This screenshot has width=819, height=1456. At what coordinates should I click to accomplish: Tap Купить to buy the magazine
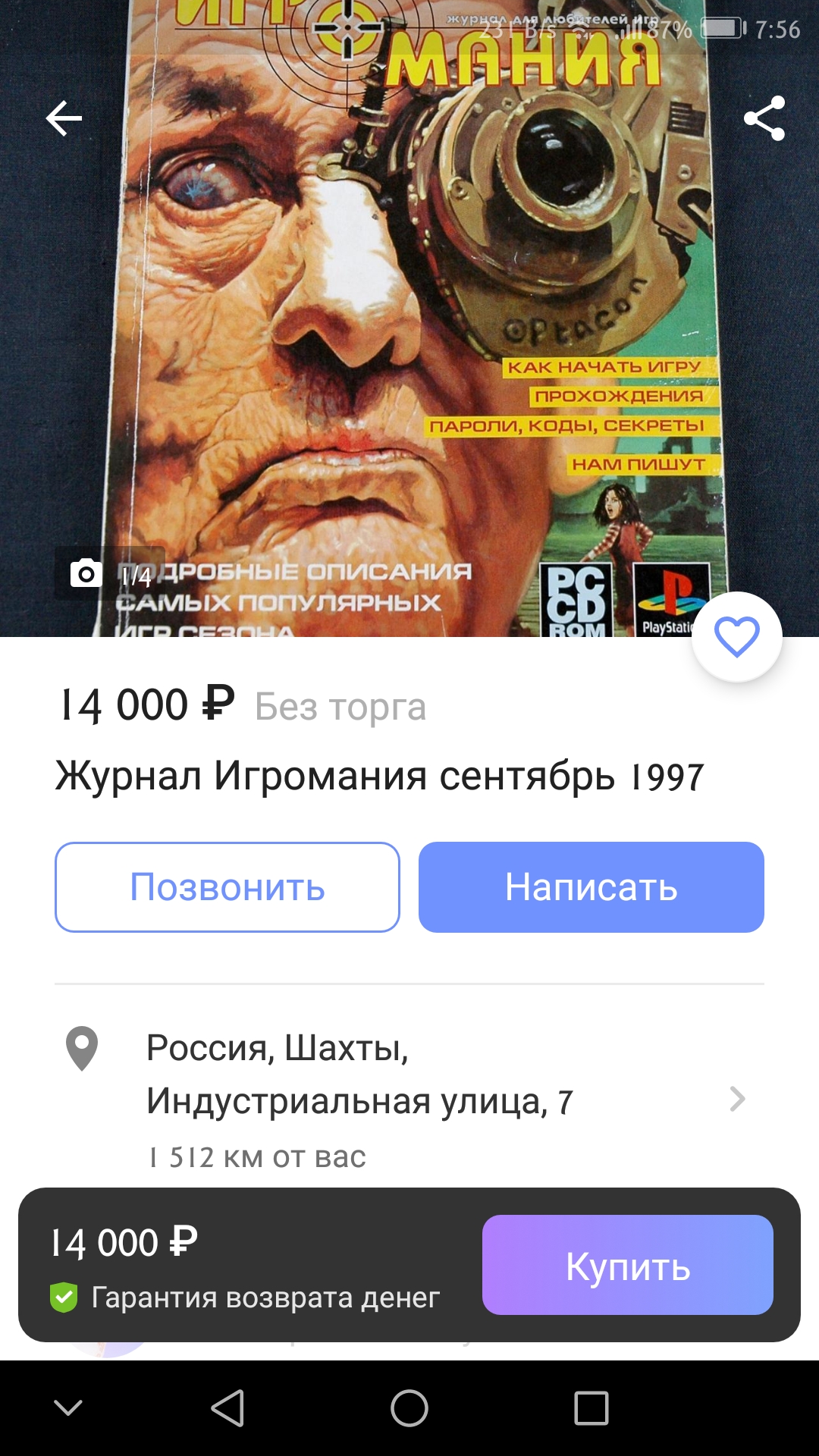click(628, 1265)
